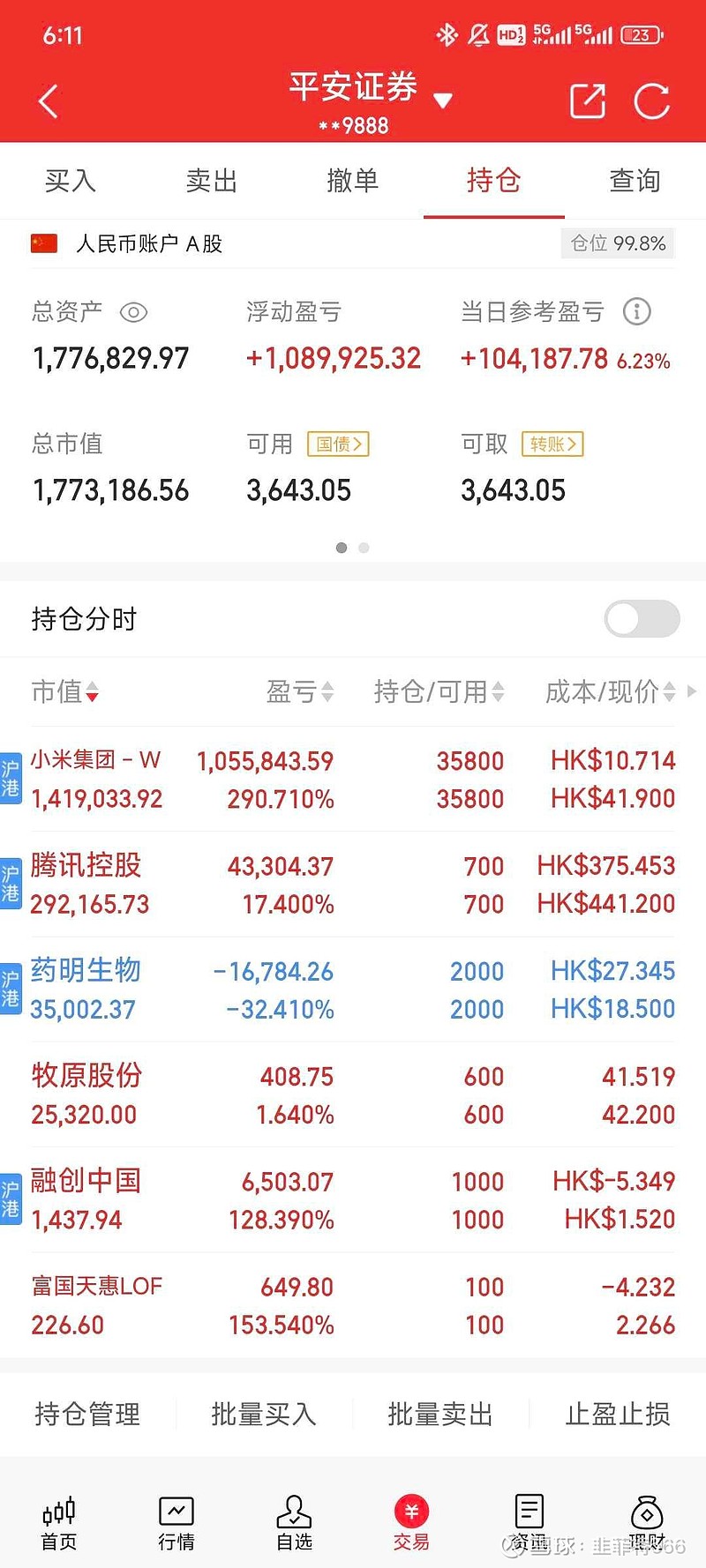Refresh the page using the top-right reload icon
Screen dimensions: 706x1568
pos(652,101)
